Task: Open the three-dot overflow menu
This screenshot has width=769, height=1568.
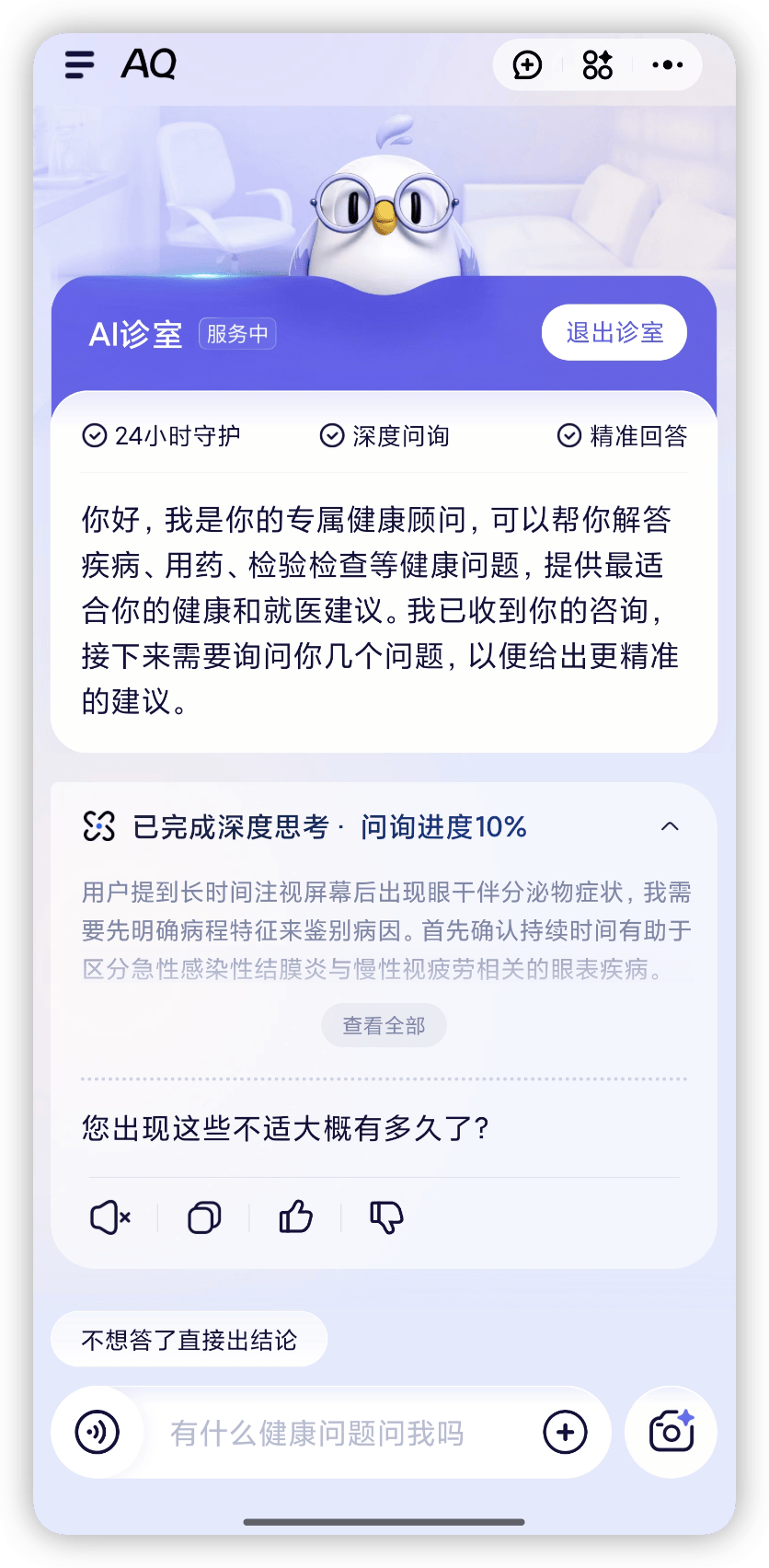Action: 667,65
